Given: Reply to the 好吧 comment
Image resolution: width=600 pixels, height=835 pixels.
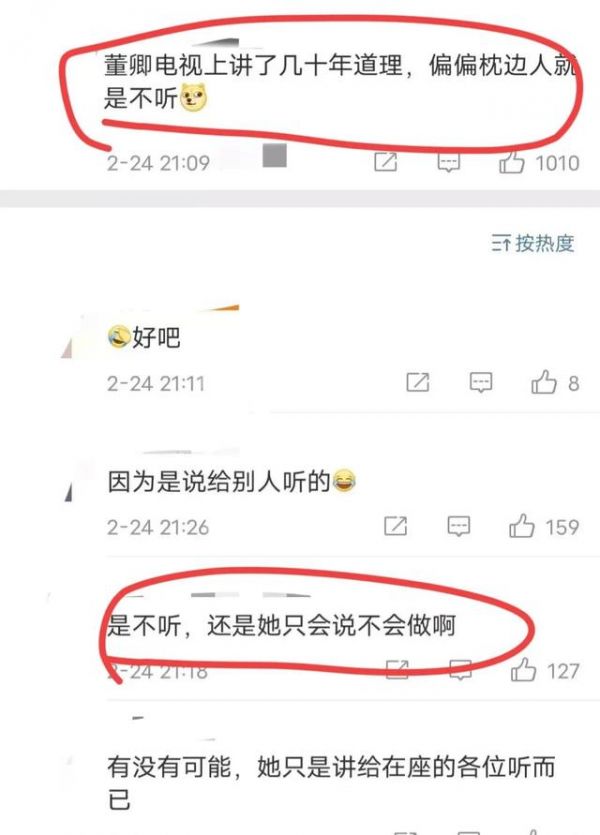Looking at the screenshot, I should (481, 382).
